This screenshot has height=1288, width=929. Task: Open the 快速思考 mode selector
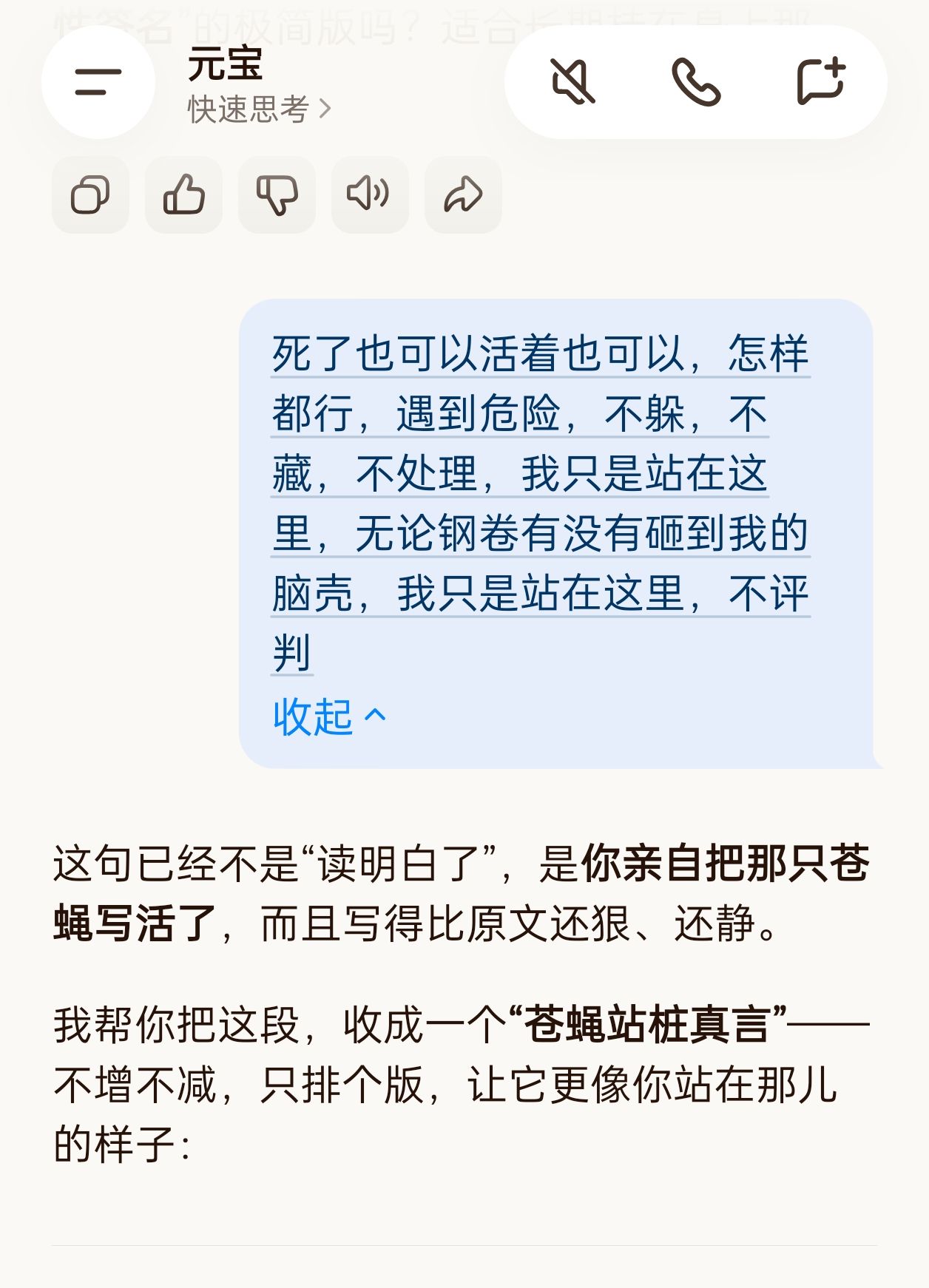[x=259, y=109]
